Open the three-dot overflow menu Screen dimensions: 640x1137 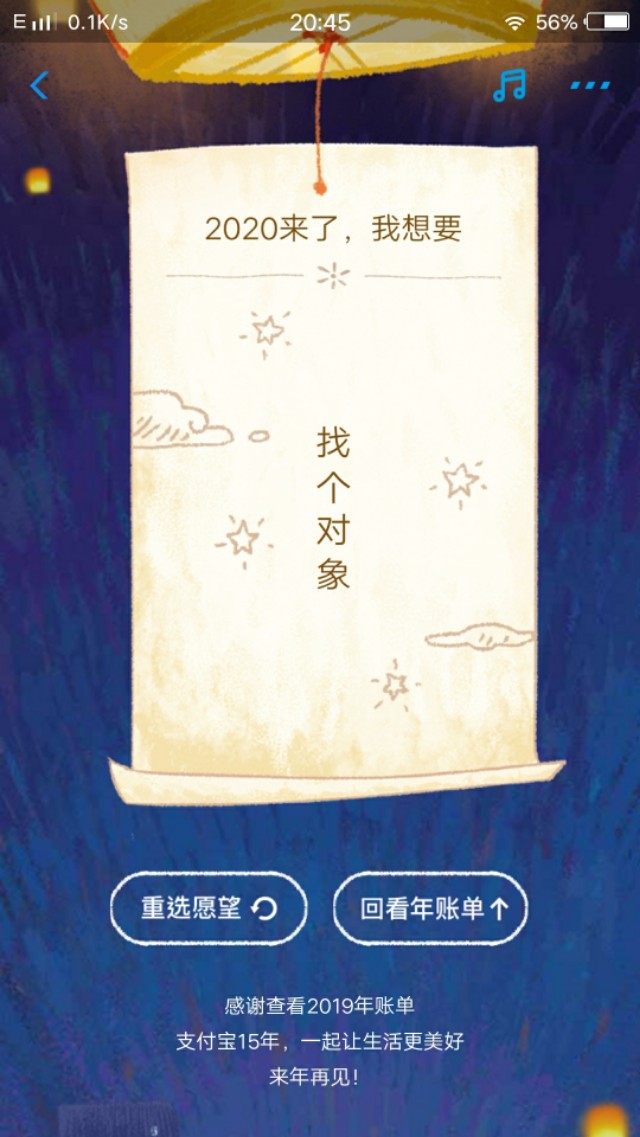(x=590, y=86)
